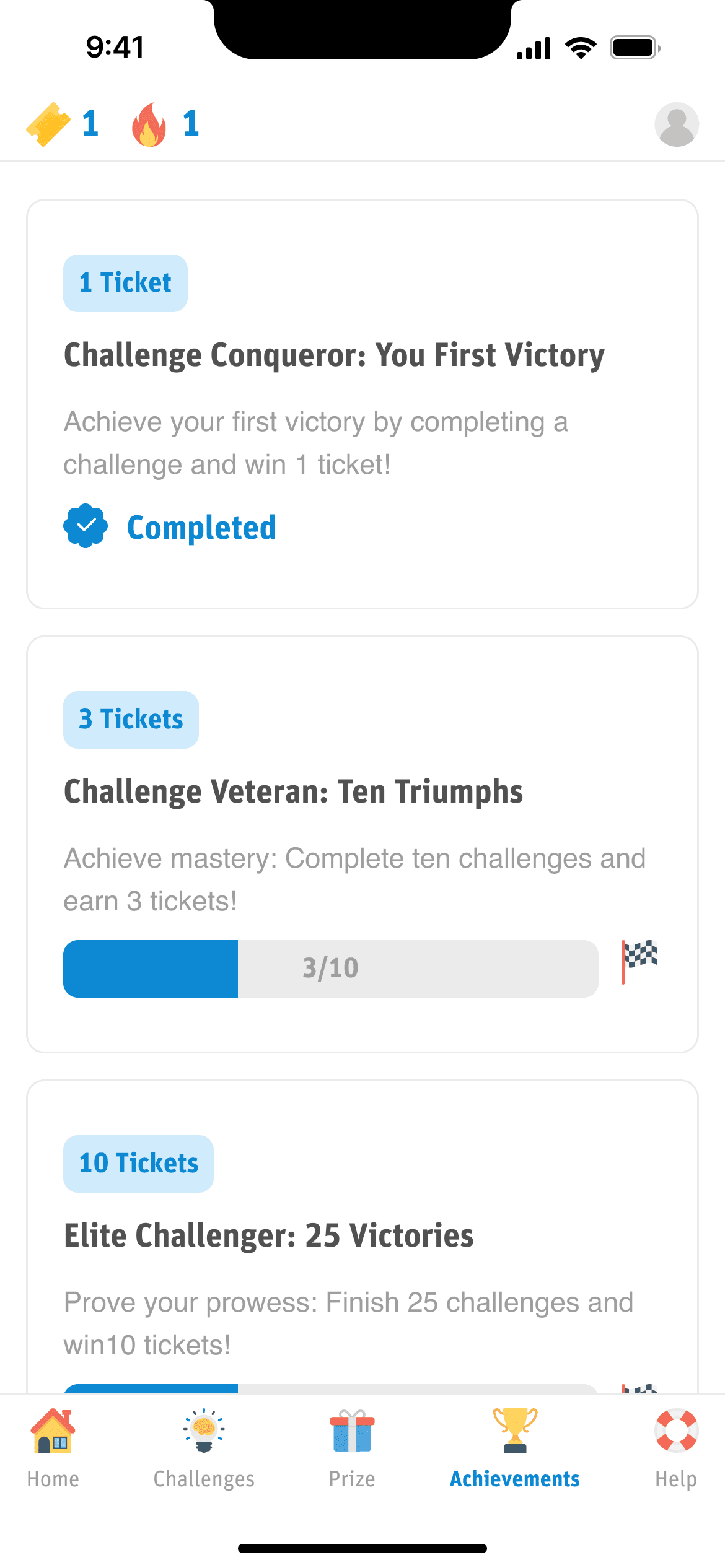This screenshot has width=725, height=1568.
Task: Tap the 1 Ticket reward label
Action: [125, 282]
